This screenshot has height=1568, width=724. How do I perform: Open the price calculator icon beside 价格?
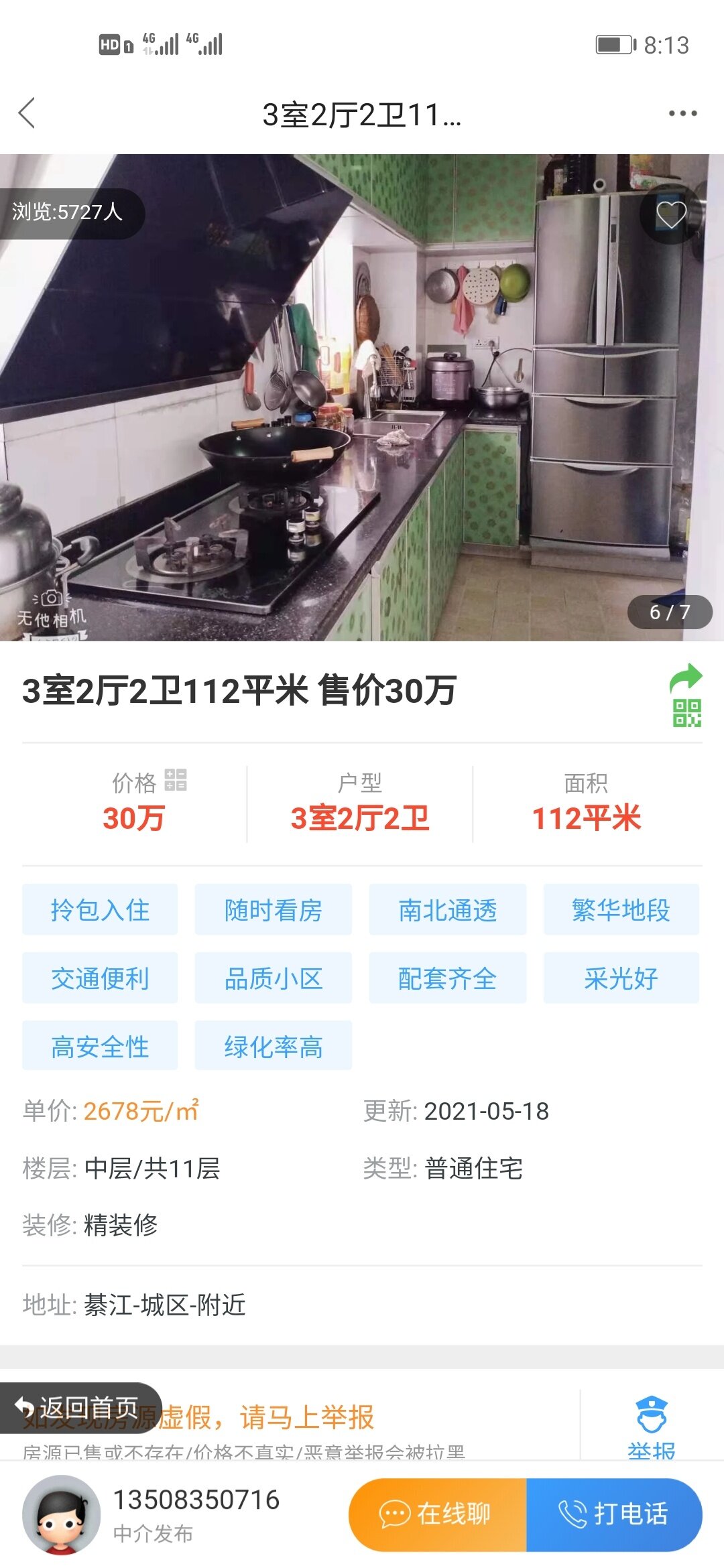click(x=176, y=779)
